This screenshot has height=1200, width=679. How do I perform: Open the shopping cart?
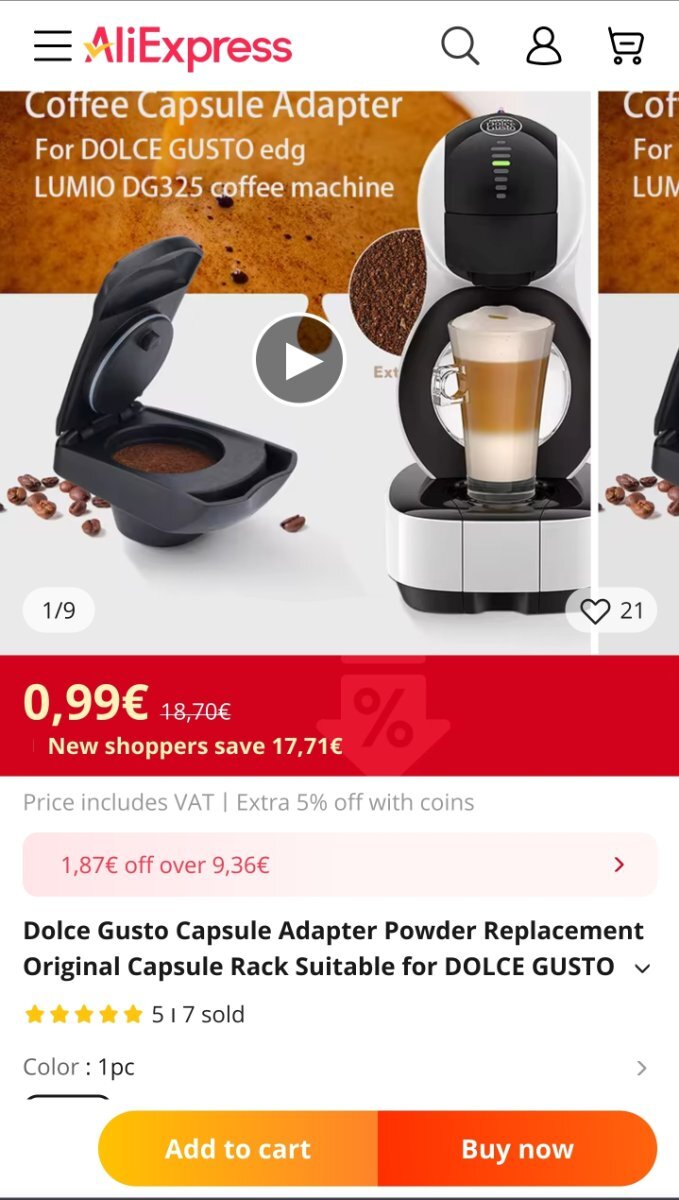point(627,46)
